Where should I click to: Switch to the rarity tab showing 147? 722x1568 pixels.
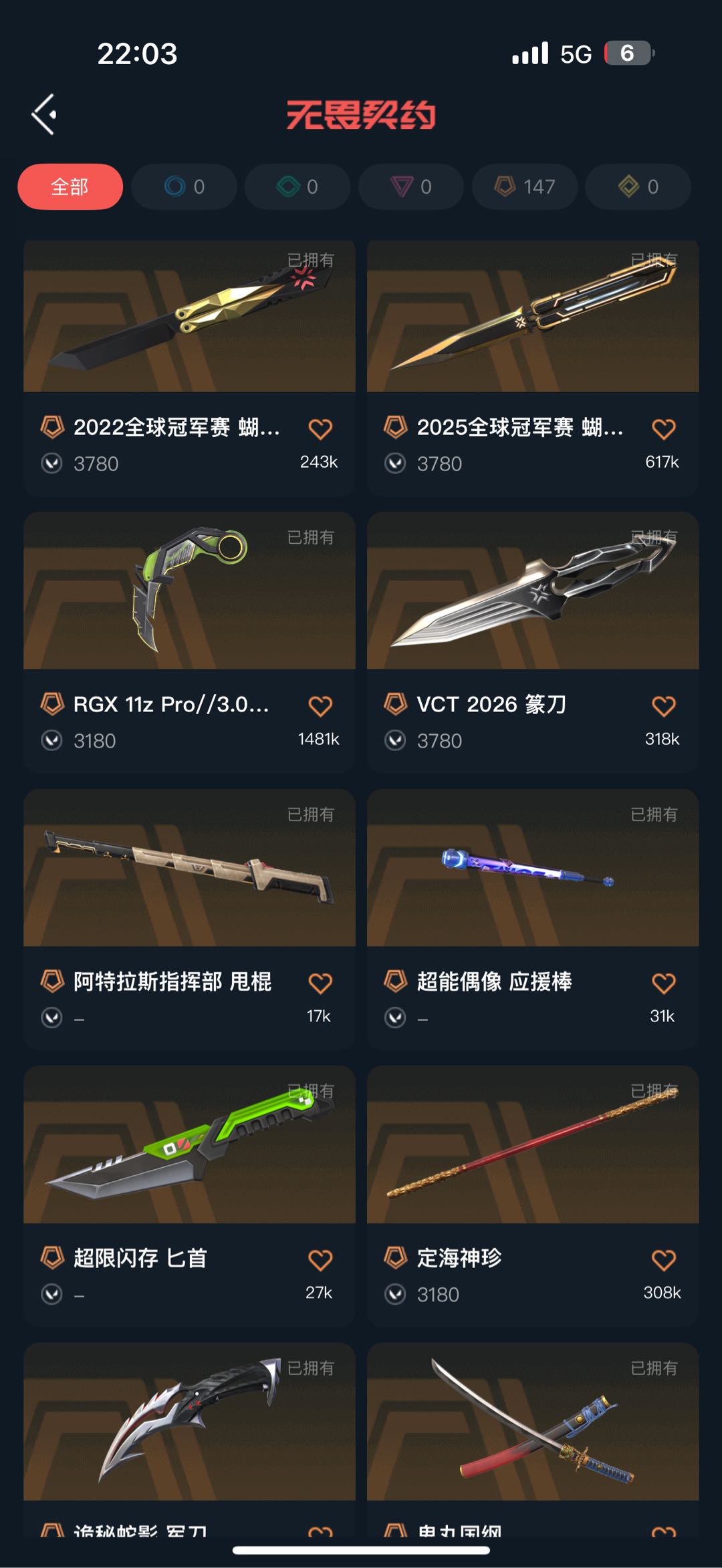click(525, 186)
